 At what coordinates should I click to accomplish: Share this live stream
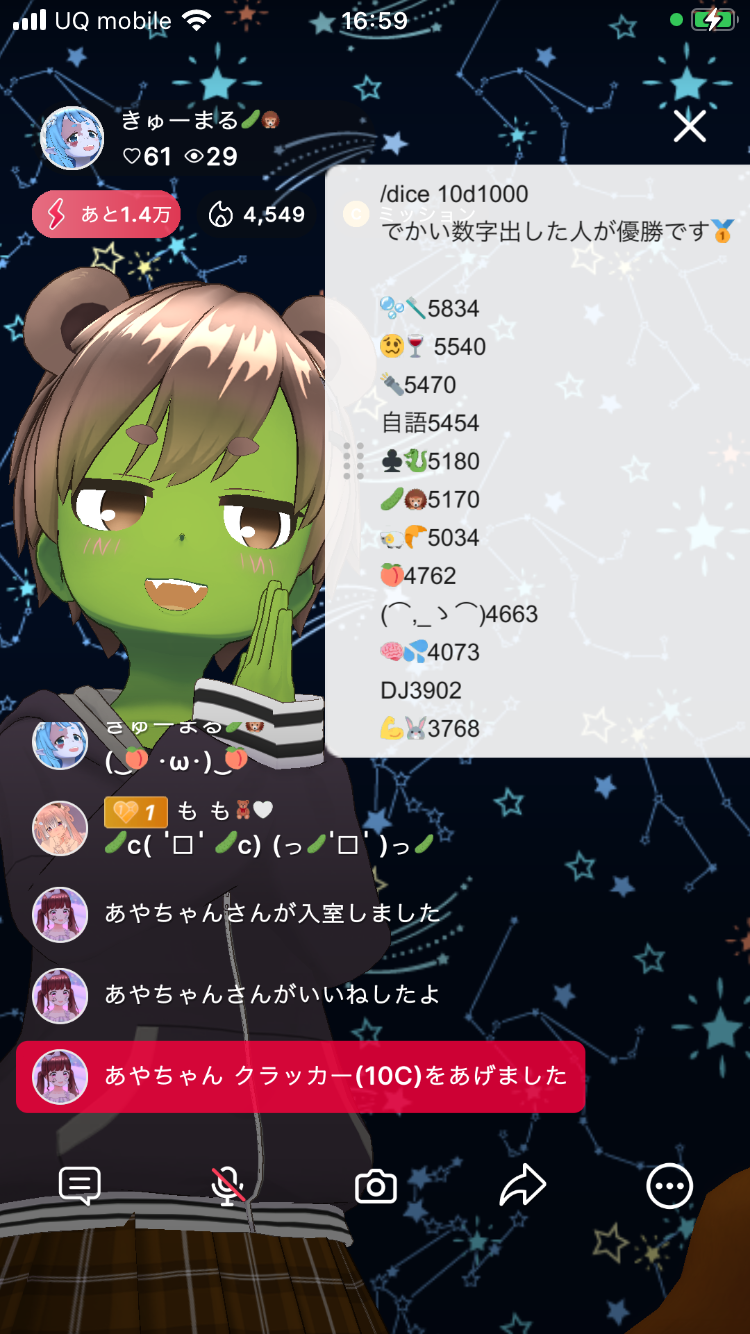point(522,1186)
